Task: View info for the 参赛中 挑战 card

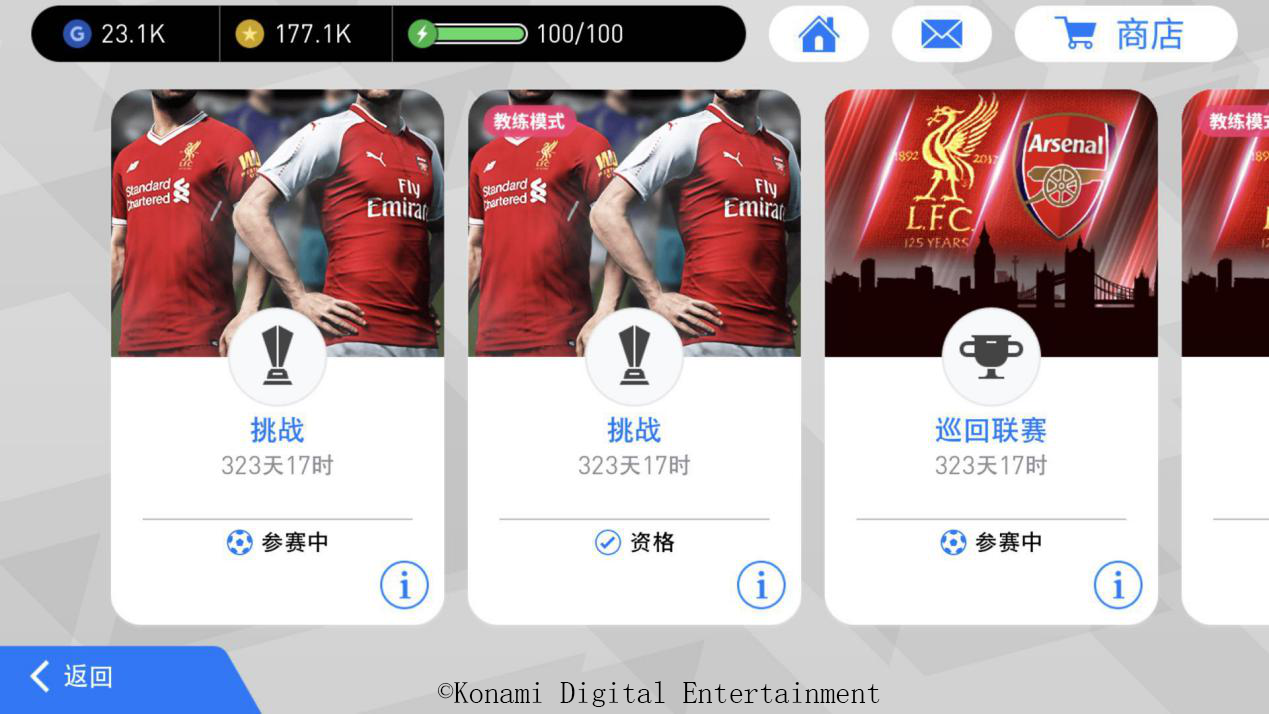Action: click(x=404, y=586)
